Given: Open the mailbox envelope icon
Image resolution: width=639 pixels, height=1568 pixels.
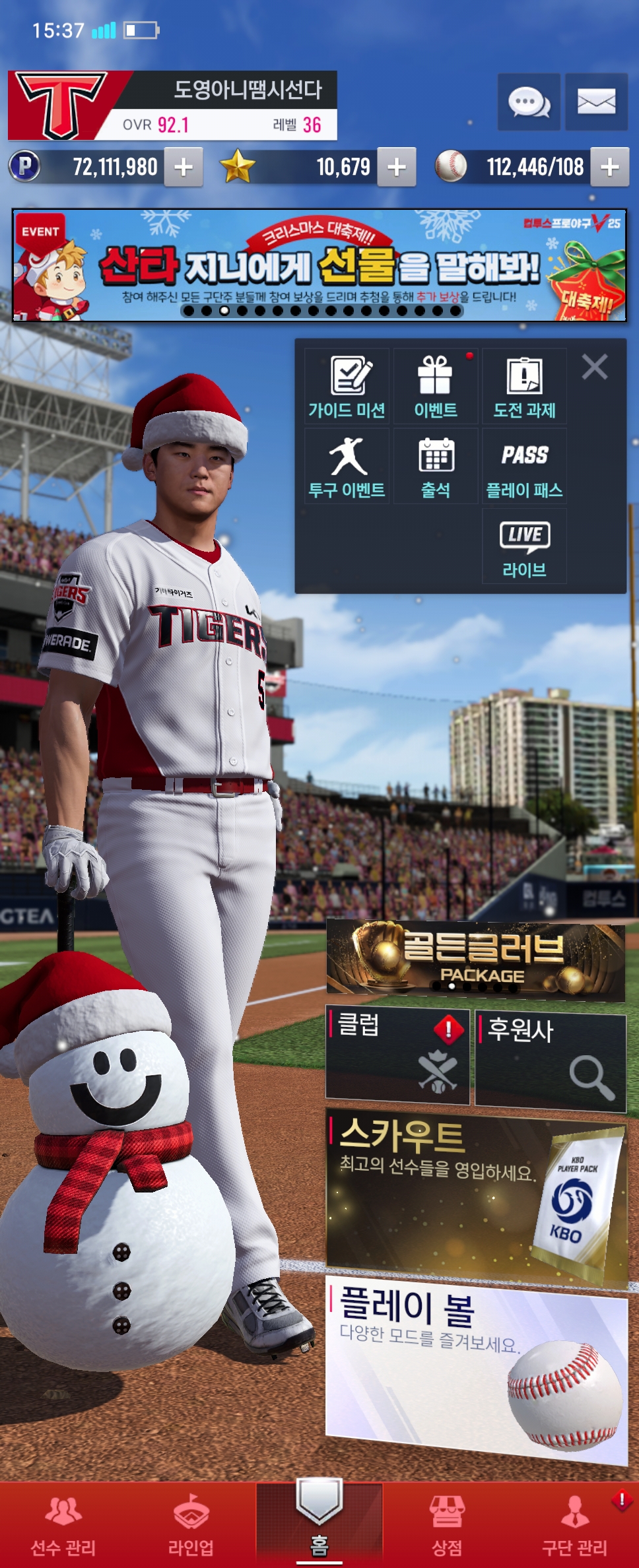Looking at the screenshot, I should (596, 102).
